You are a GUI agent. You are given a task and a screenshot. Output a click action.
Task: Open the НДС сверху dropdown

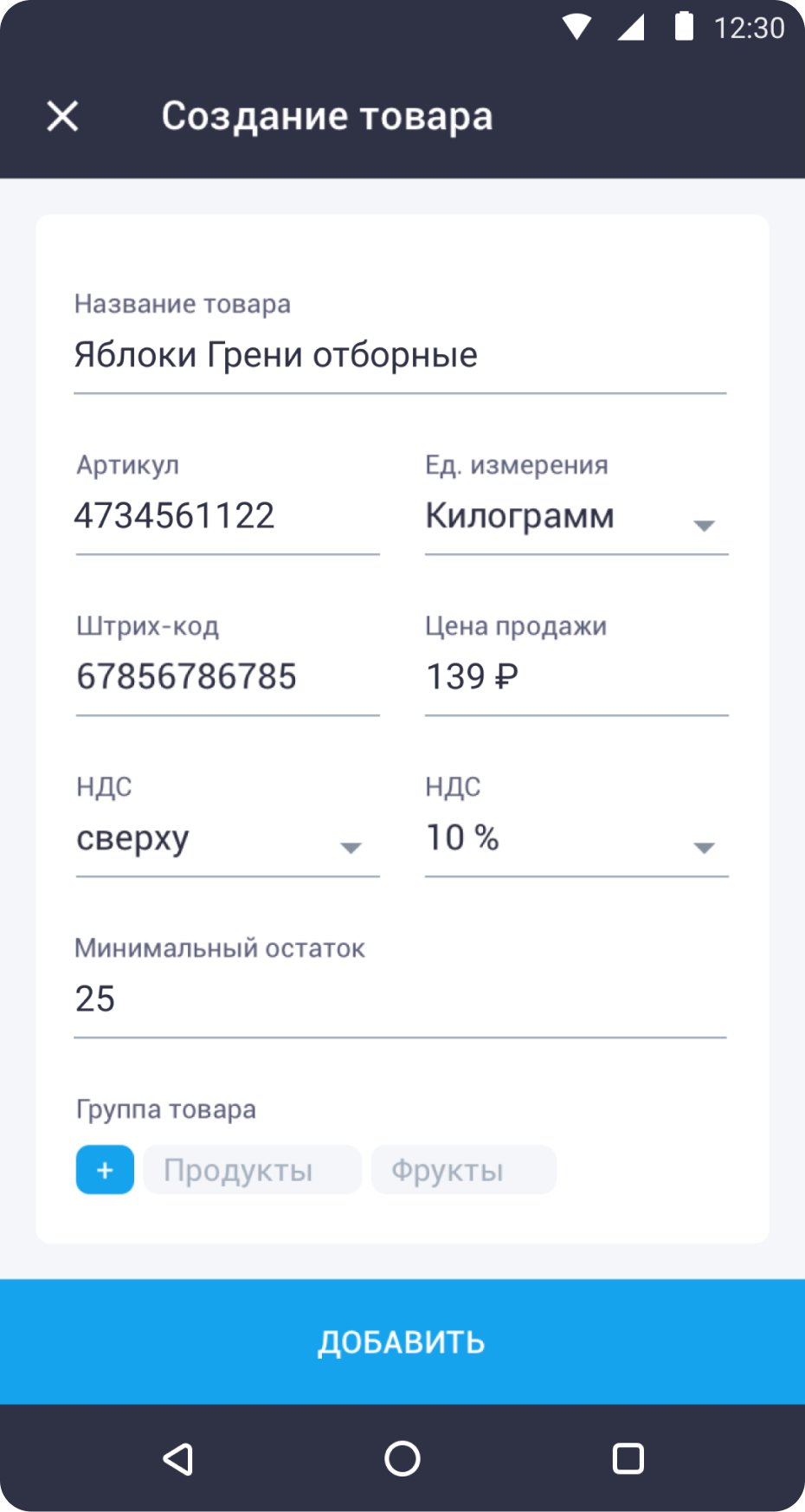coord(227,838)
